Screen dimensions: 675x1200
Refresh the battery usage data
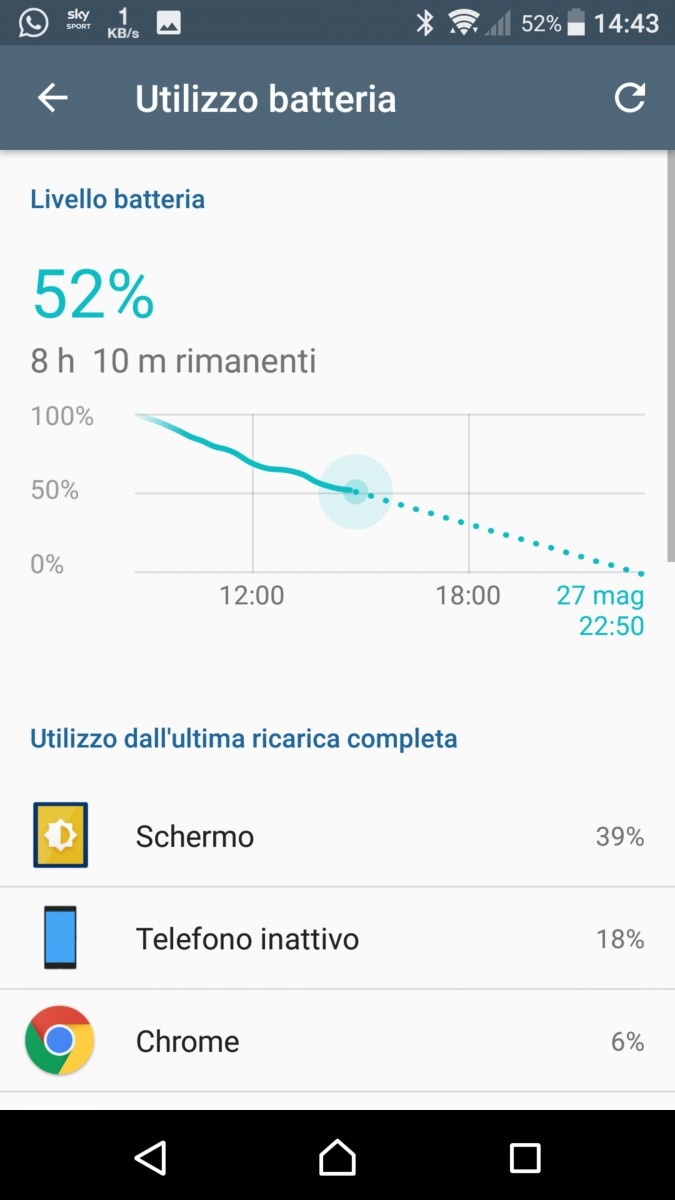[x=629, y=98]
